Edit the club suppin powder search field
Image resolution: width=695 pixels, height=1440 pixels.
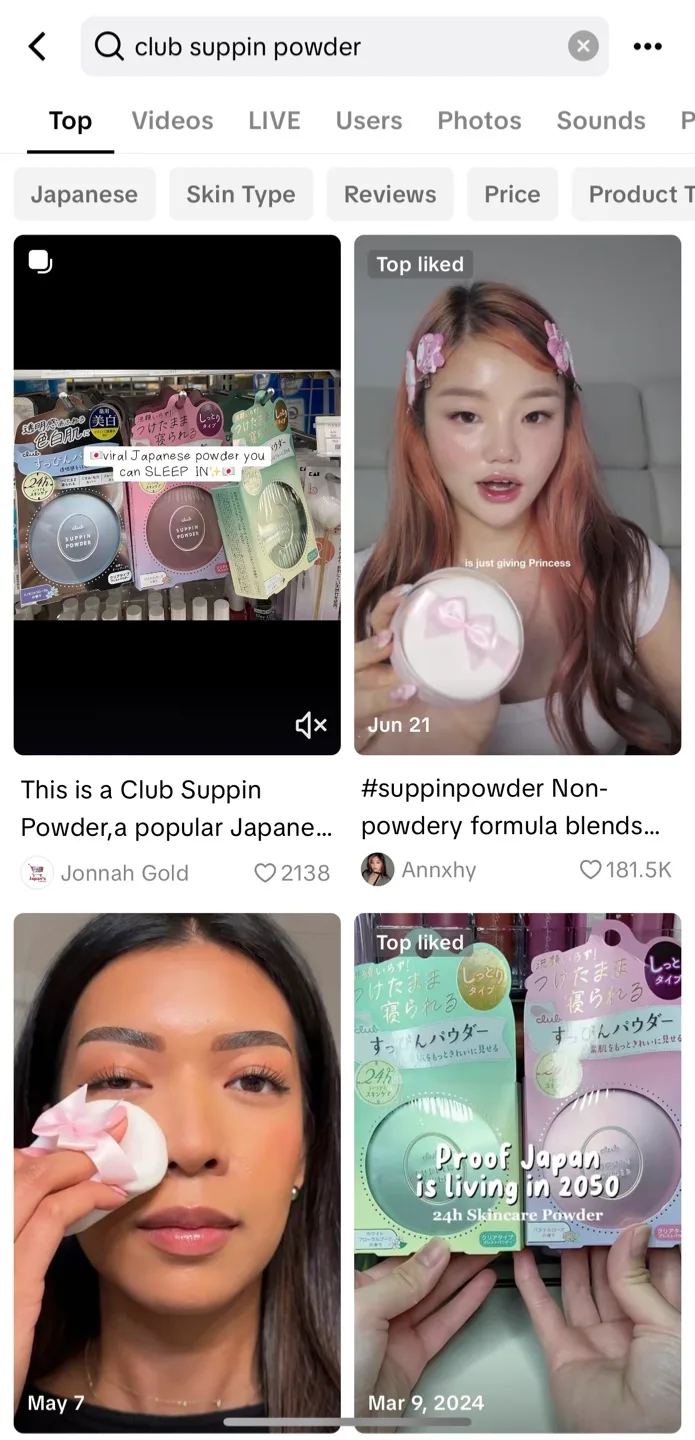[x=330, y=46]
